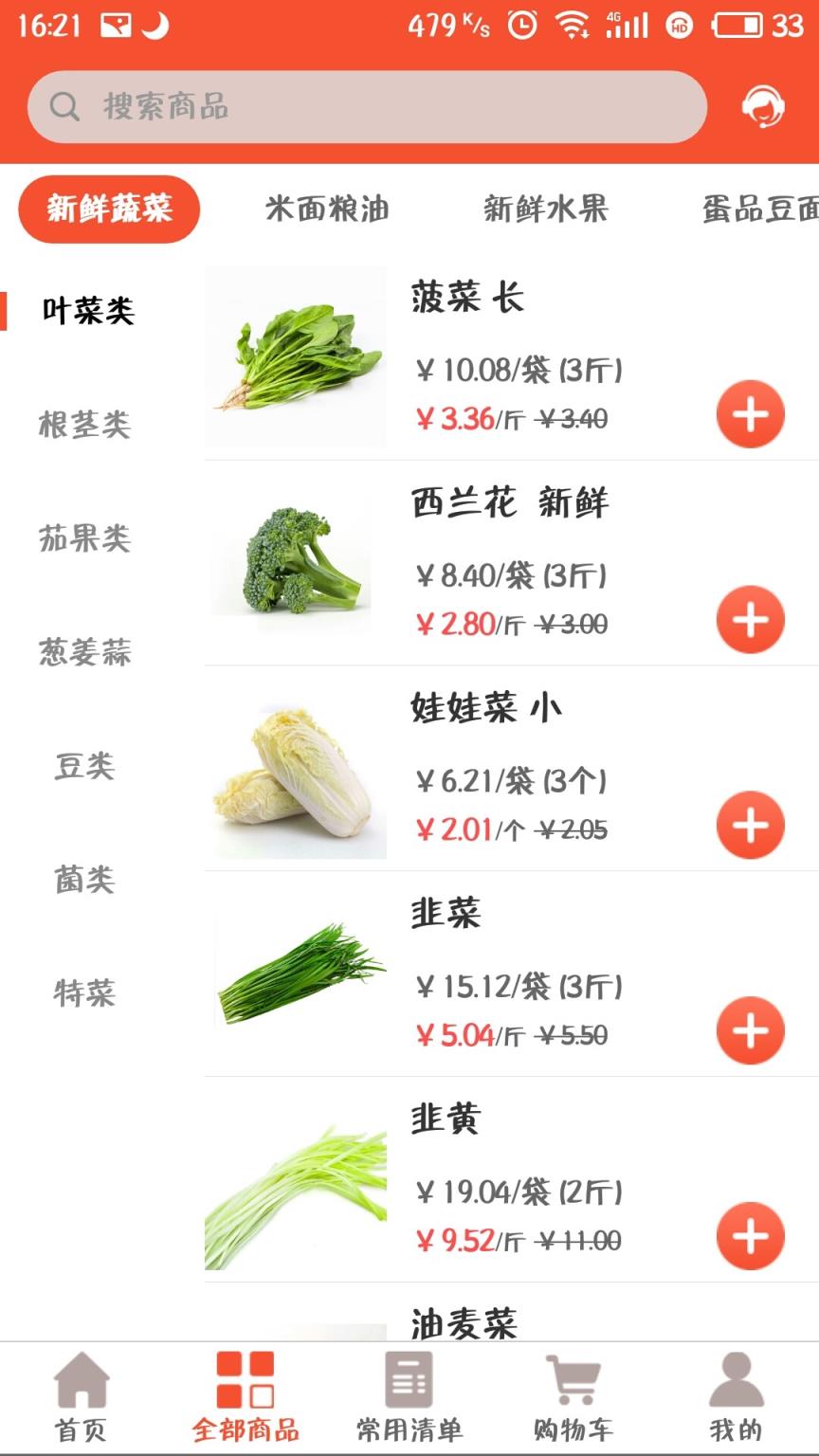The height and width of the screenshot is (1456, 819).
Task: Tap the search magnifier icon
Action: (64, 106)
